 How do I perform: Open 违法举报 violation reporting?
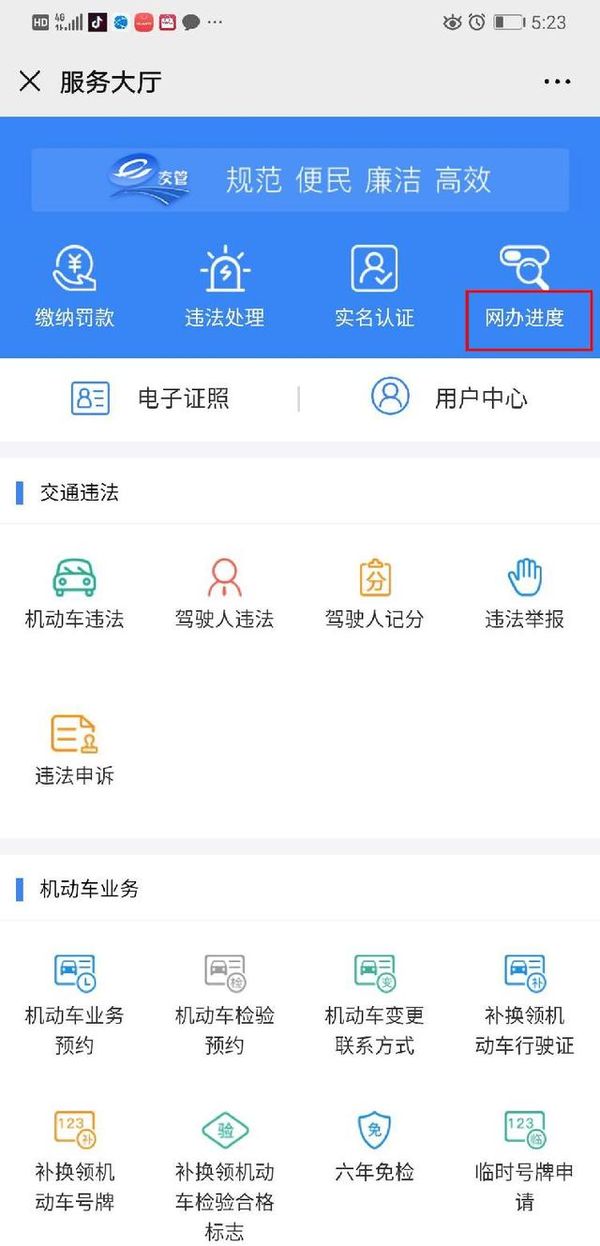[x=525, y=592]
